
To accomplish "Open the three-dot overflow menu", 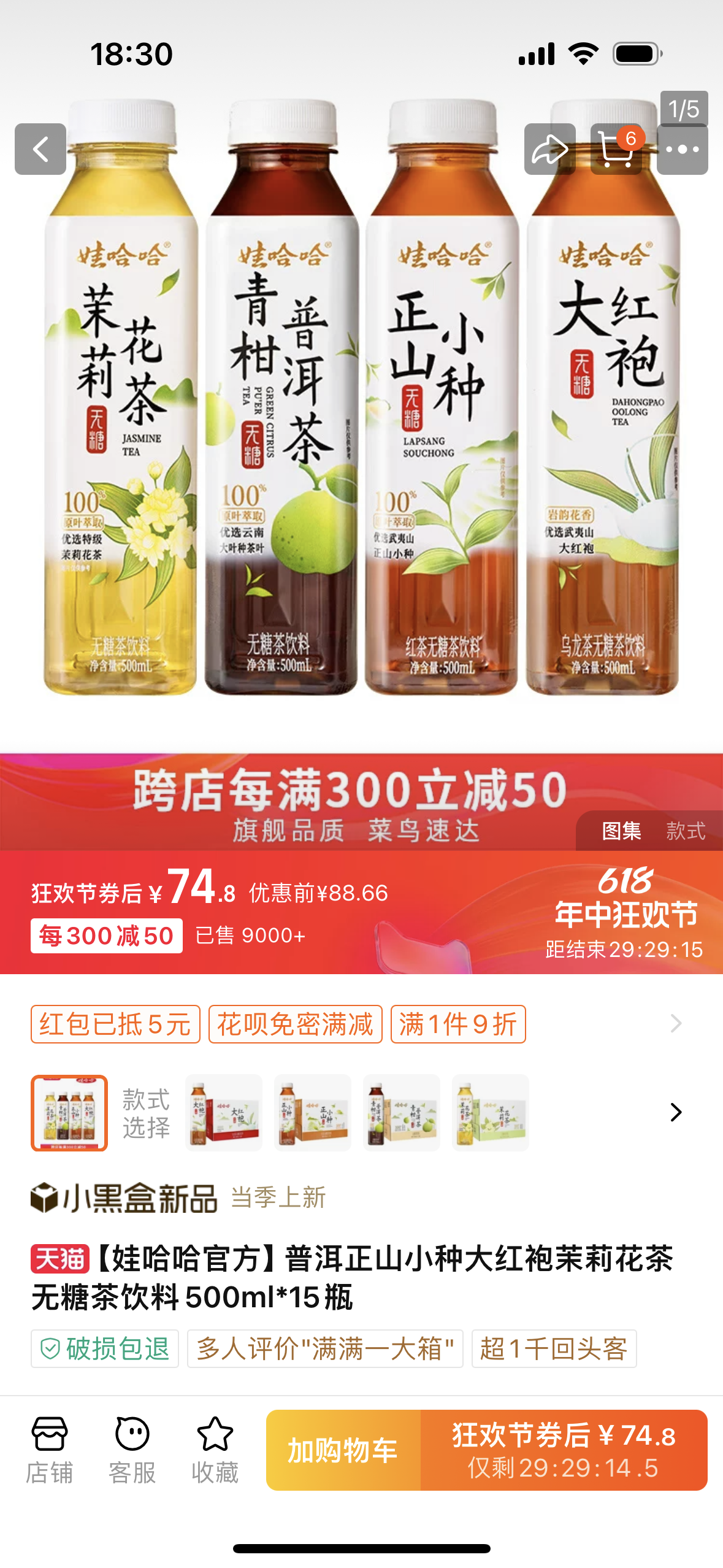I will [682, 149].
